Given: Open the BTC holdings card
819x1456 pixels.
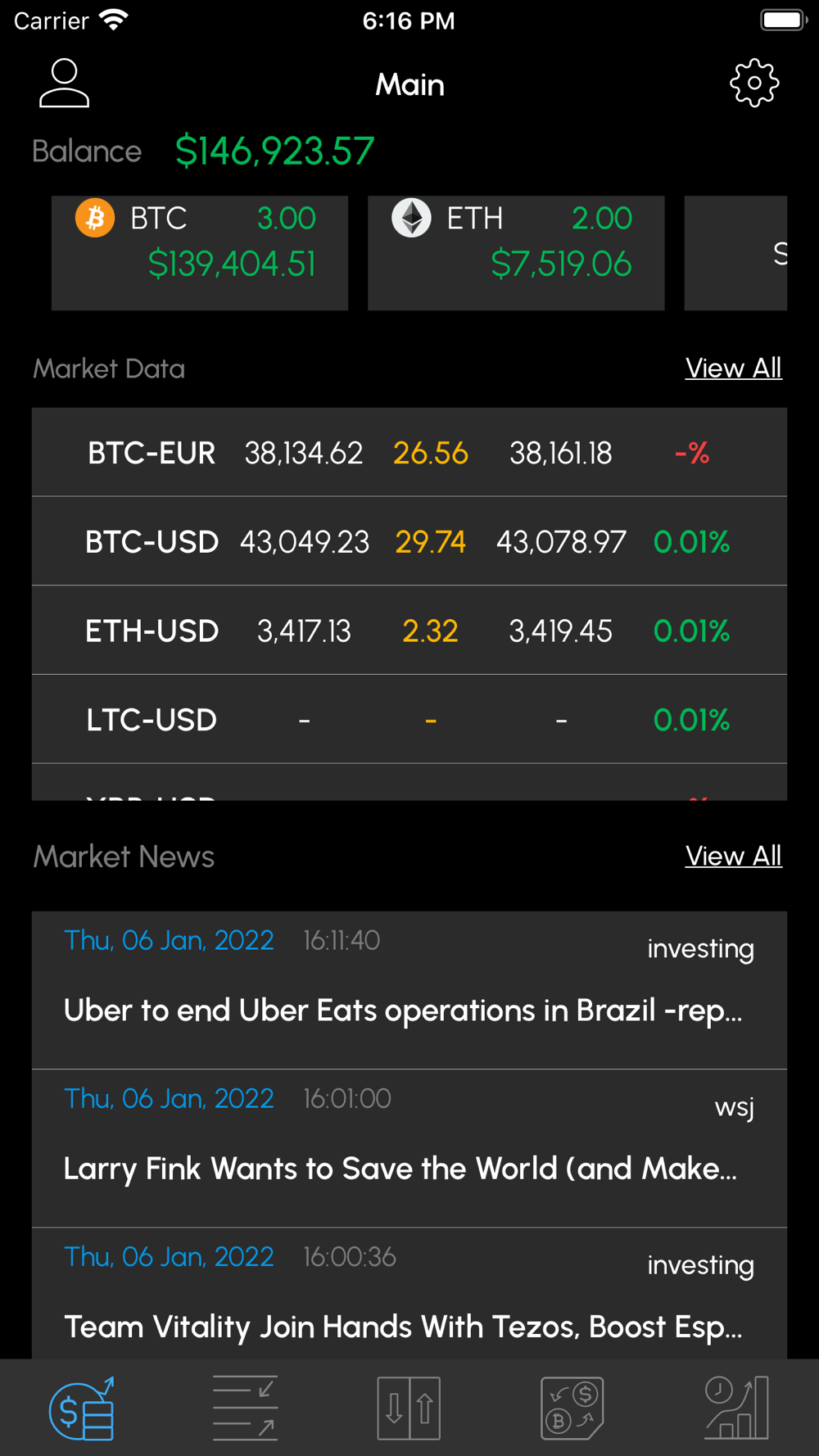Looking at the screenshot, I should coord(200,253).
